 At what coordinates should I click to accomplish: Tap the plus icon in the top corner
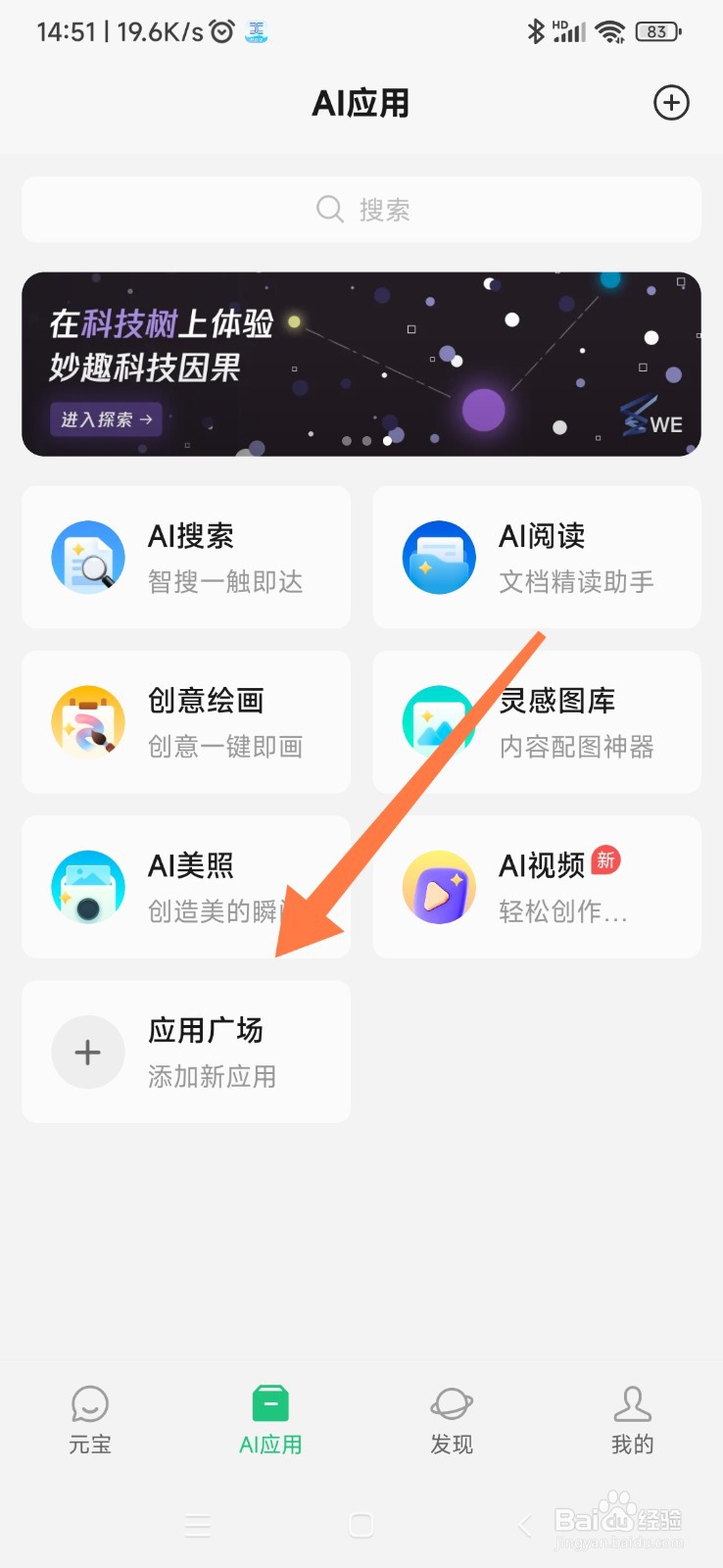point(671,102)
